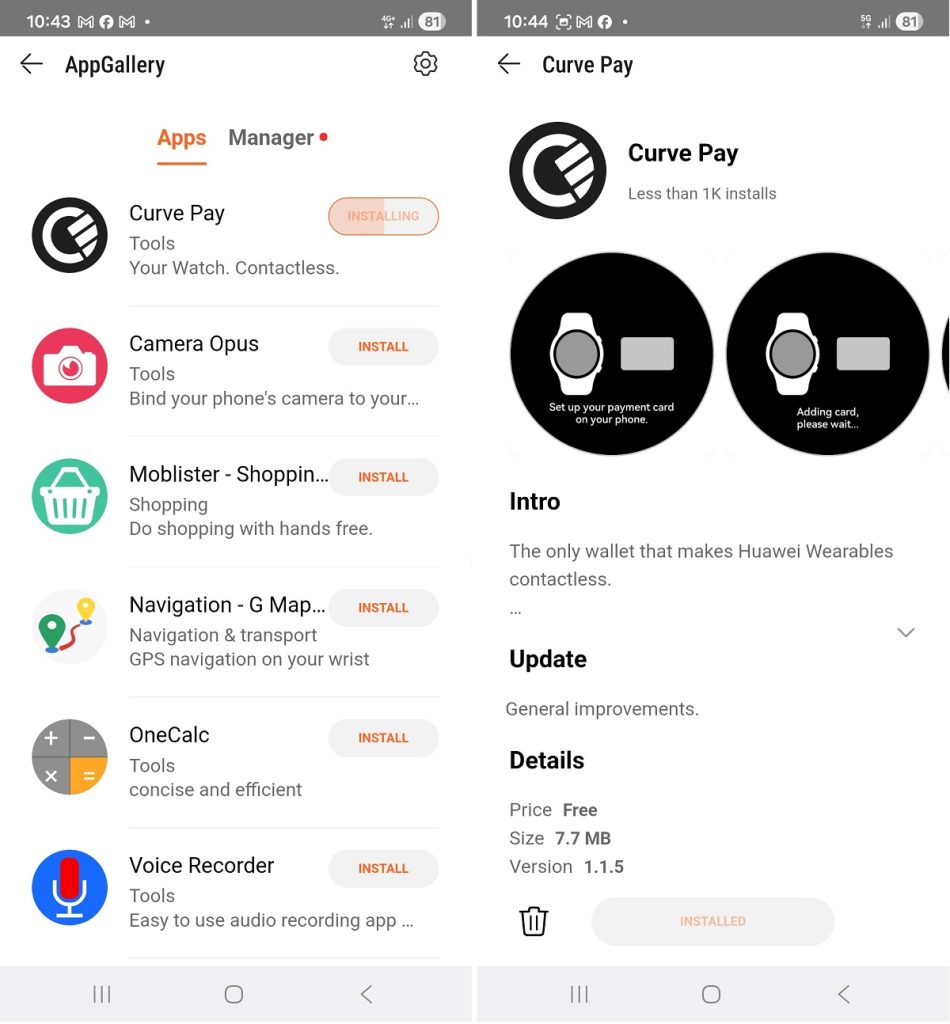
Task: Expand the Intro description chevron
Action: click(906, 632)
